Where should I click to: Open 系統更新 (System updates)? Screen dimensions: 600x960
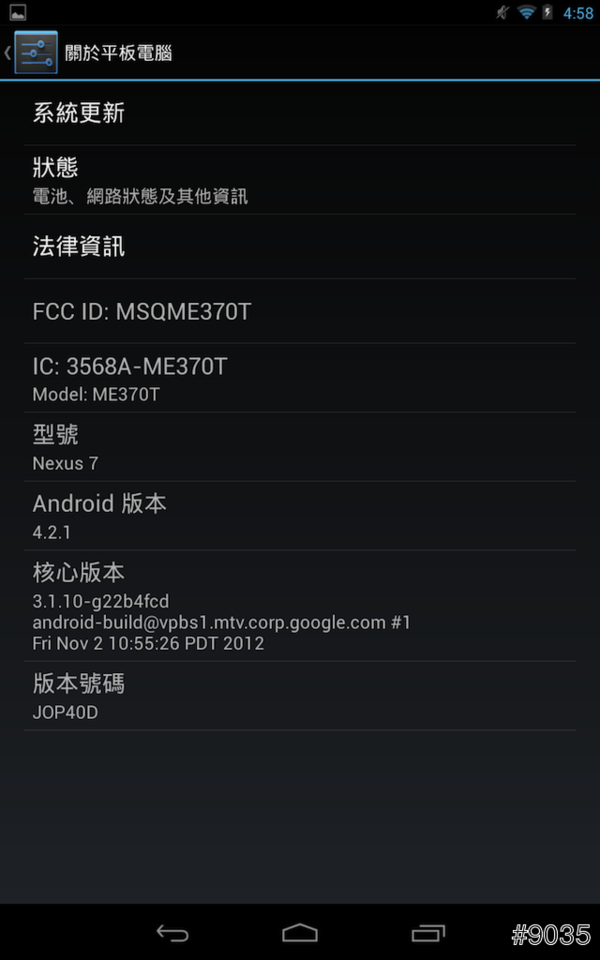pyautogui.click(x=300, y=112)
